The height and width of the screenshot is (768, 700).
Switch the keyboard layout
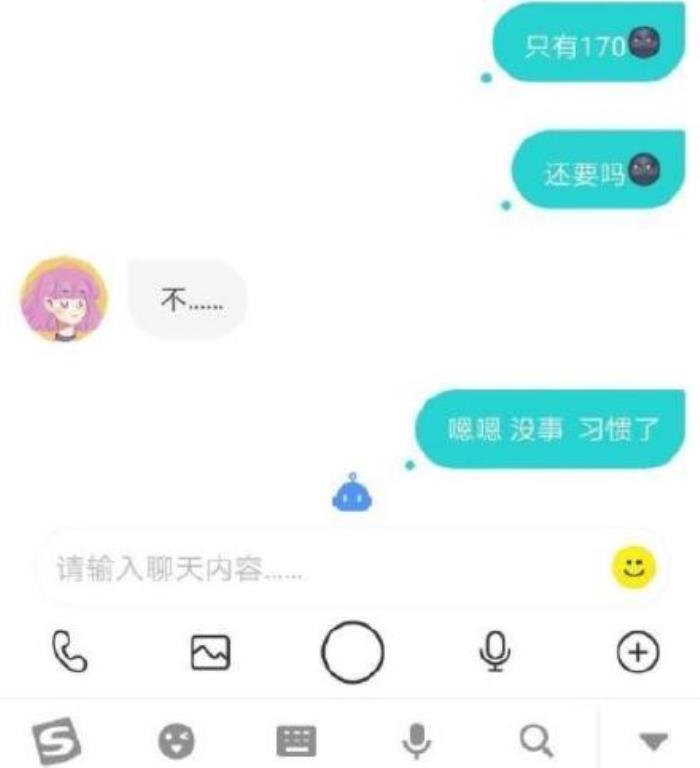296,741
